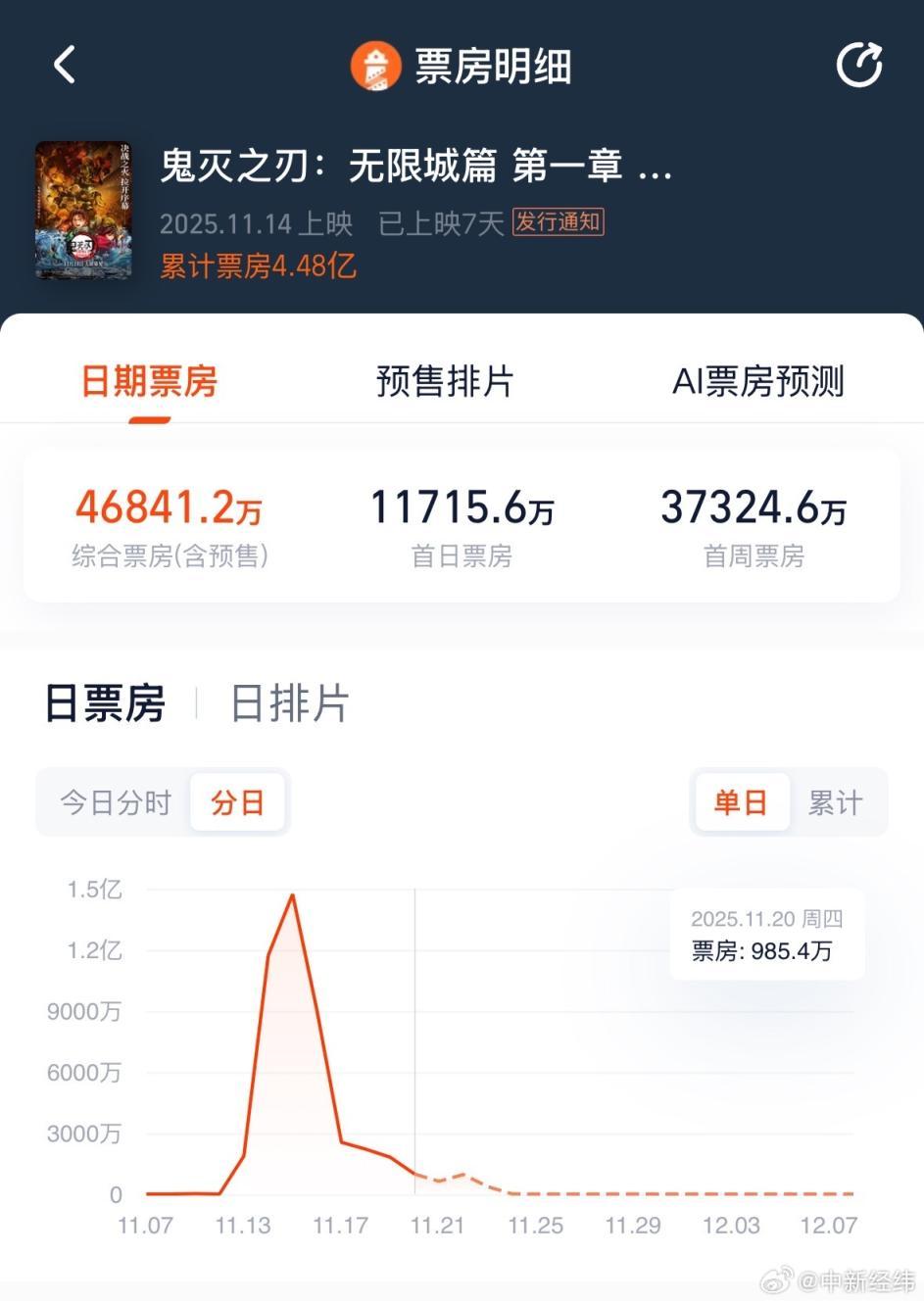Switch to the 预售排片 tab
This screenshot has height=1303, width=924.
[445, 381]
